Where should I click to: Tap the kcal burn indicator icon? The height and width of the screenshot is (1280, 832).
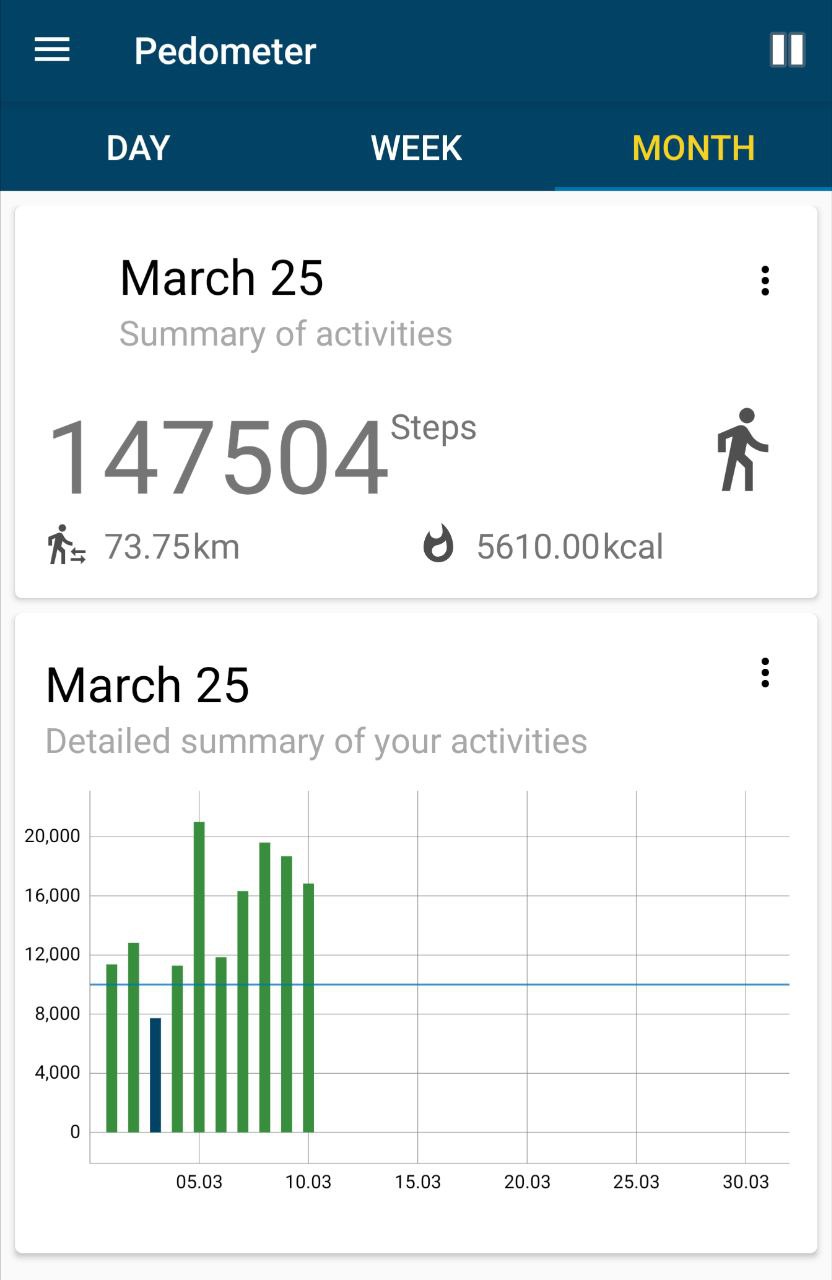pyautogui.click(x=438, y=545)
